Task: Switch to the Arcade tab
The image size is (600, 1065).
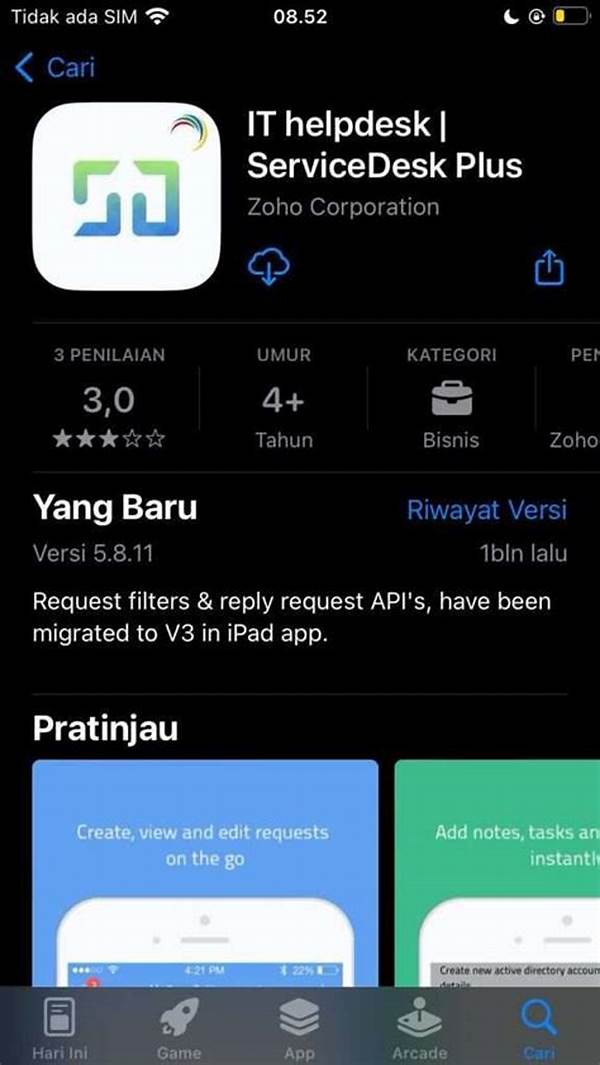Action: click(x=419, y=1028)
